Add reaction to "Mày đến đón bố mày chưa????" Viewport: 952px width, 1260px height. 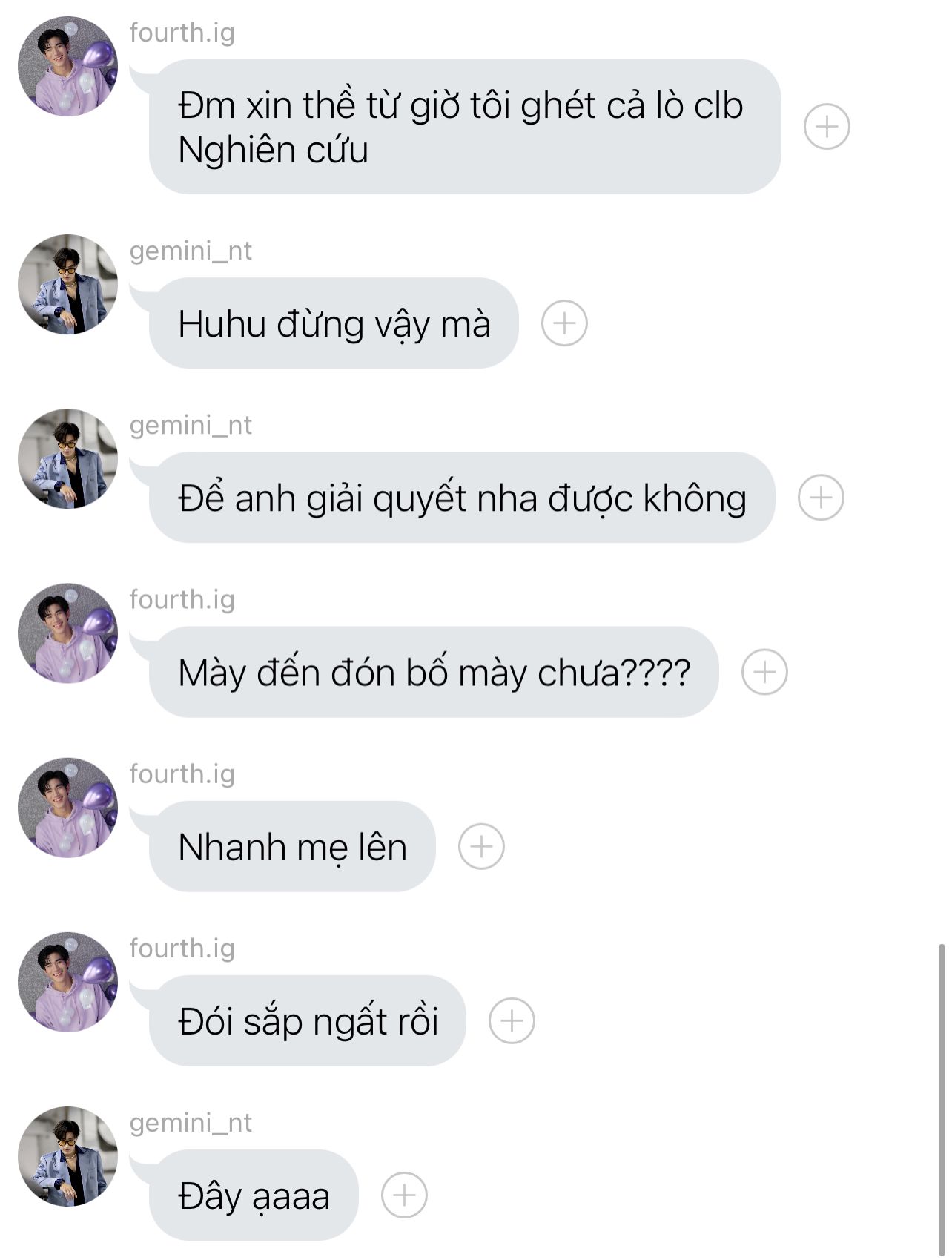pos(764,672)
